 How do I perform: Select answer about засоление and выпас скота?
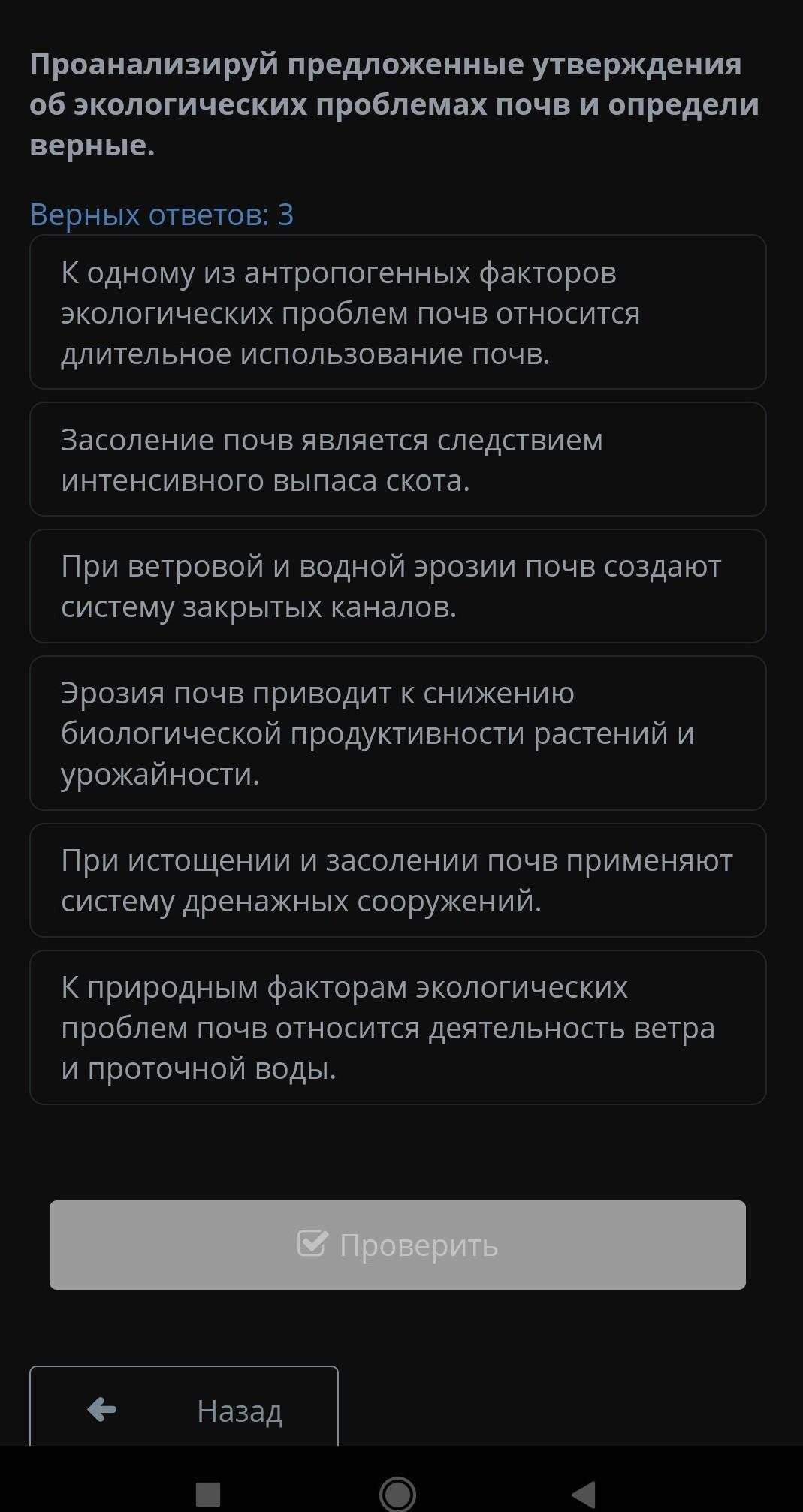click(397, 459)
